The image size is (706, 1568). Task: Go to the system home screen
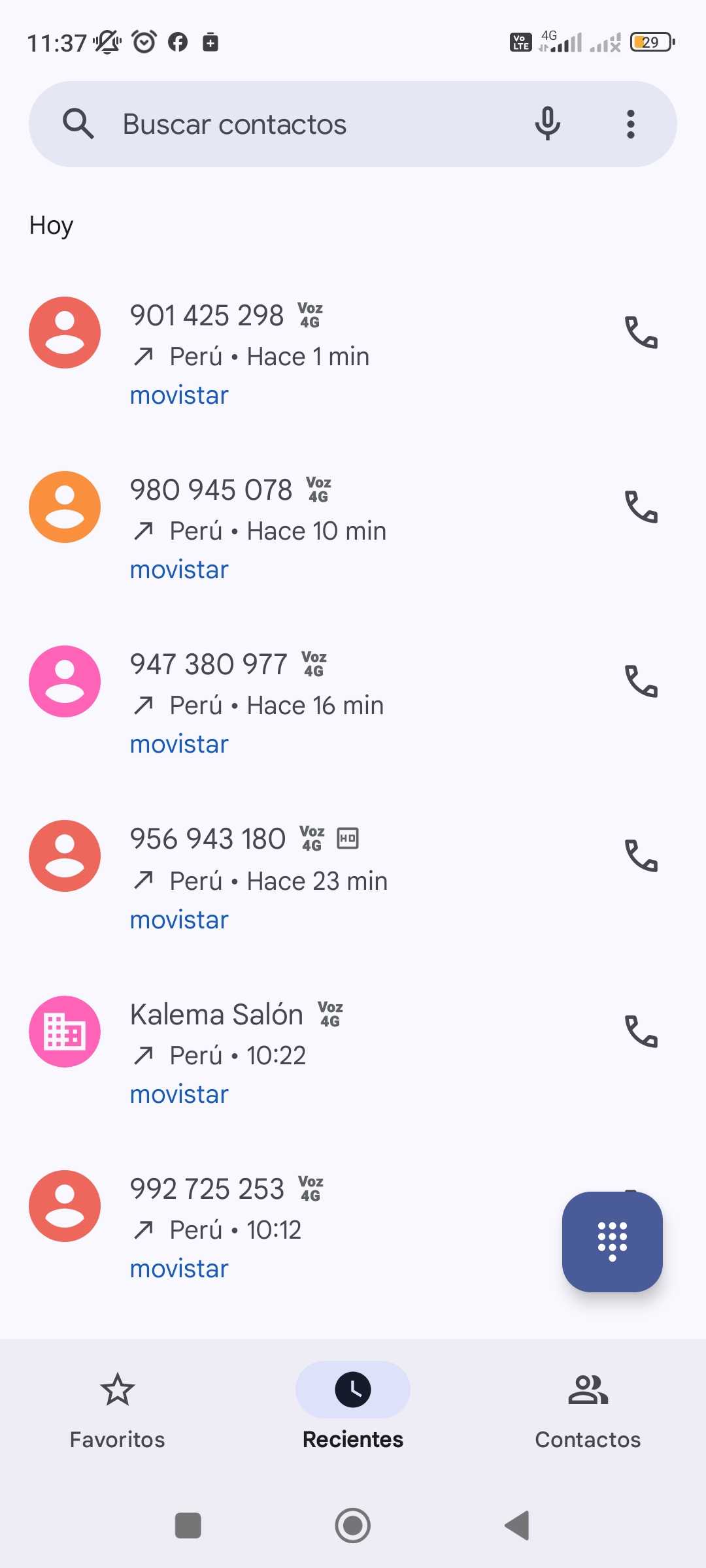[x=353, y=1526]
